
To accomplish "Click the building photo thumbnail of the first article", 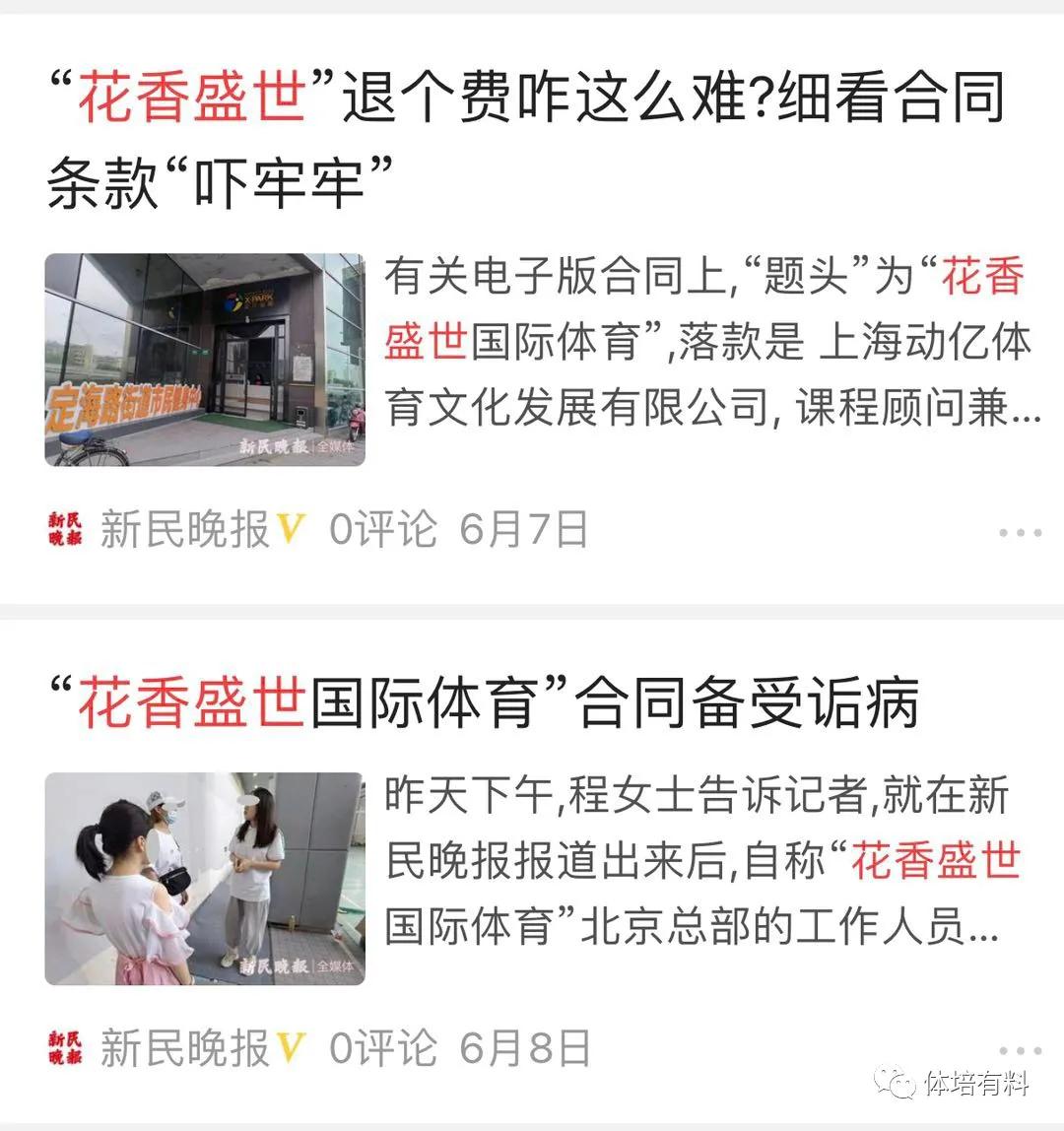I will click(204, 361).
